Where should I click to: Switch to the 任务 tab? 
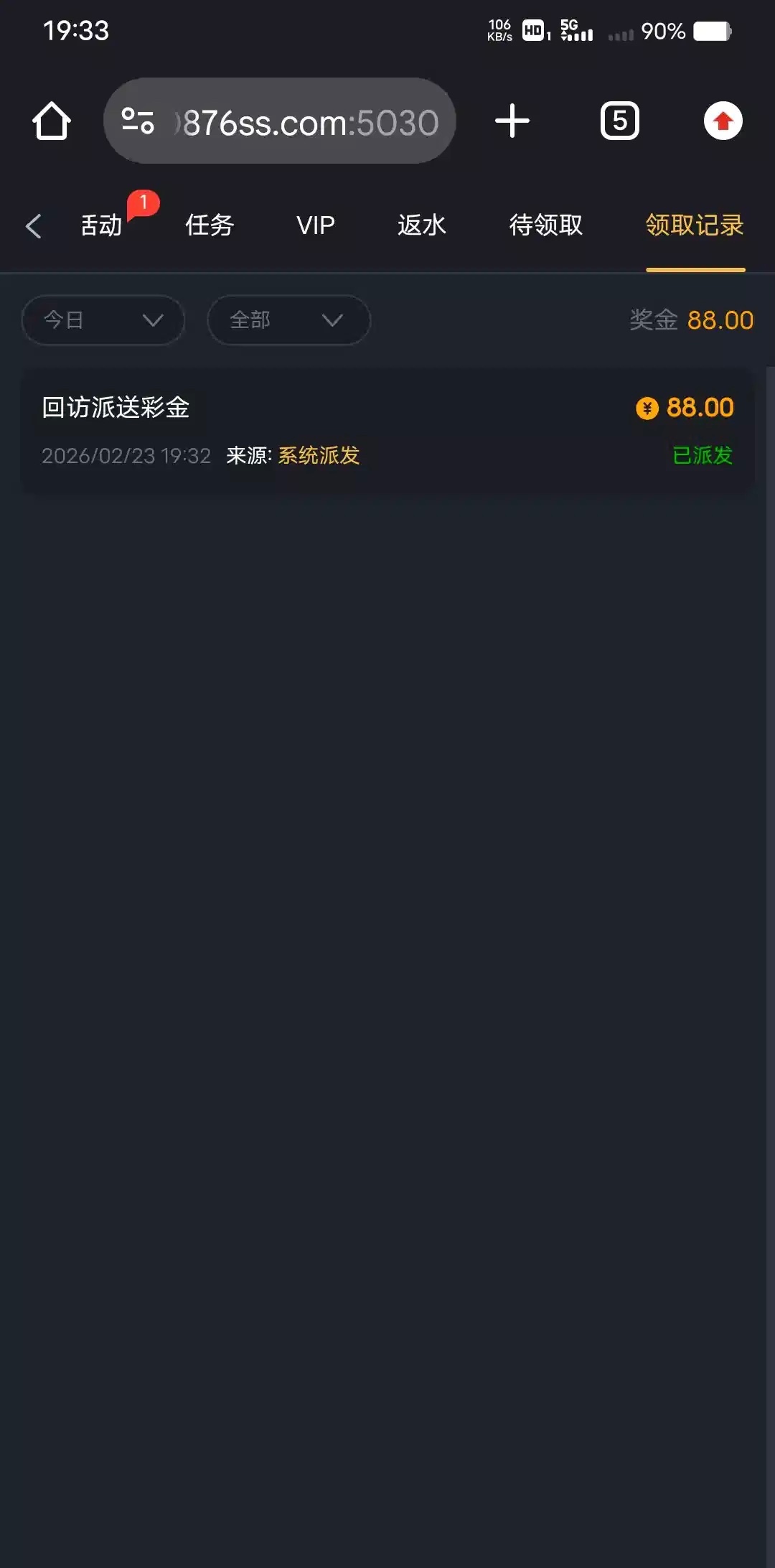point(210,225)
